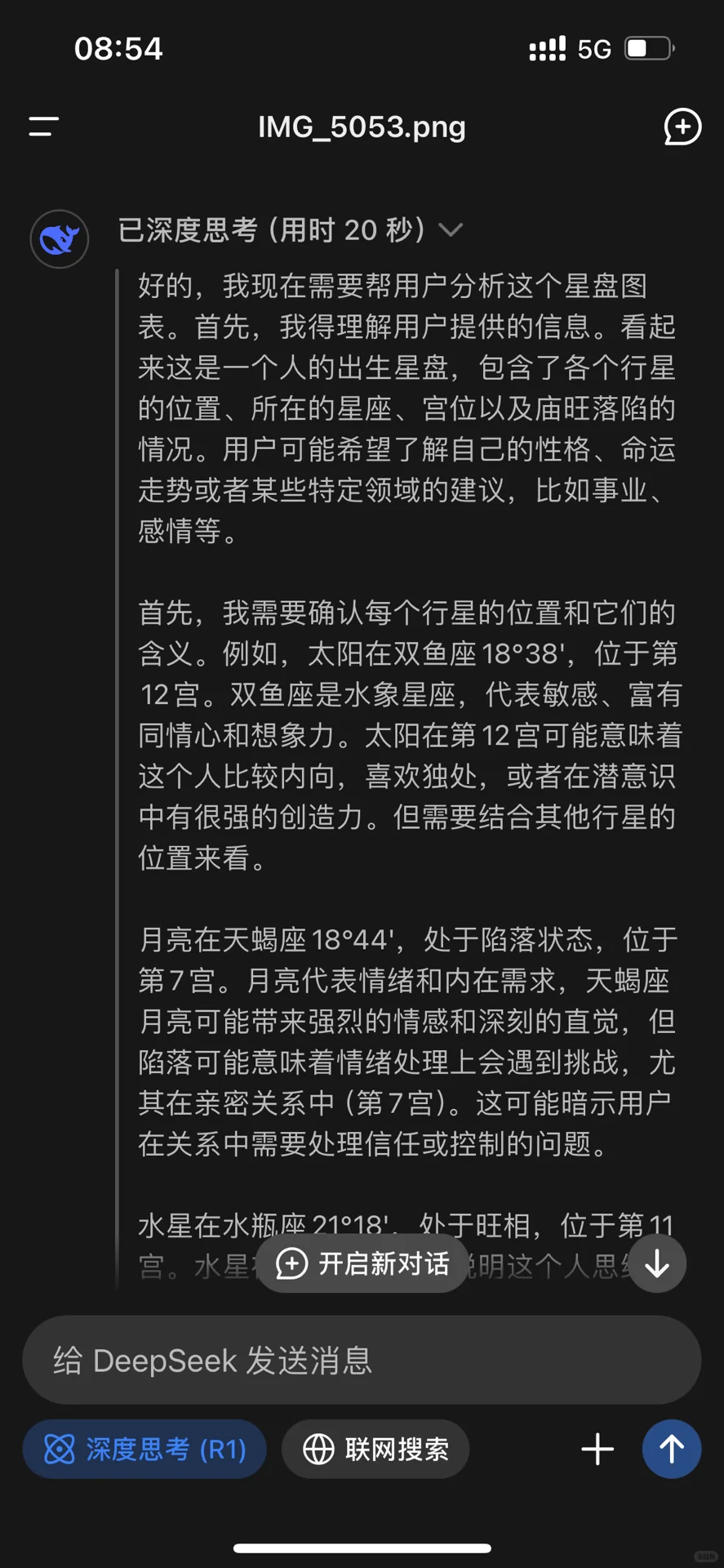Image resolution: width=724 pixels, height=1568 pixels.
Task: Focus the DeepSeek message input field
Action: [362, 1361]
